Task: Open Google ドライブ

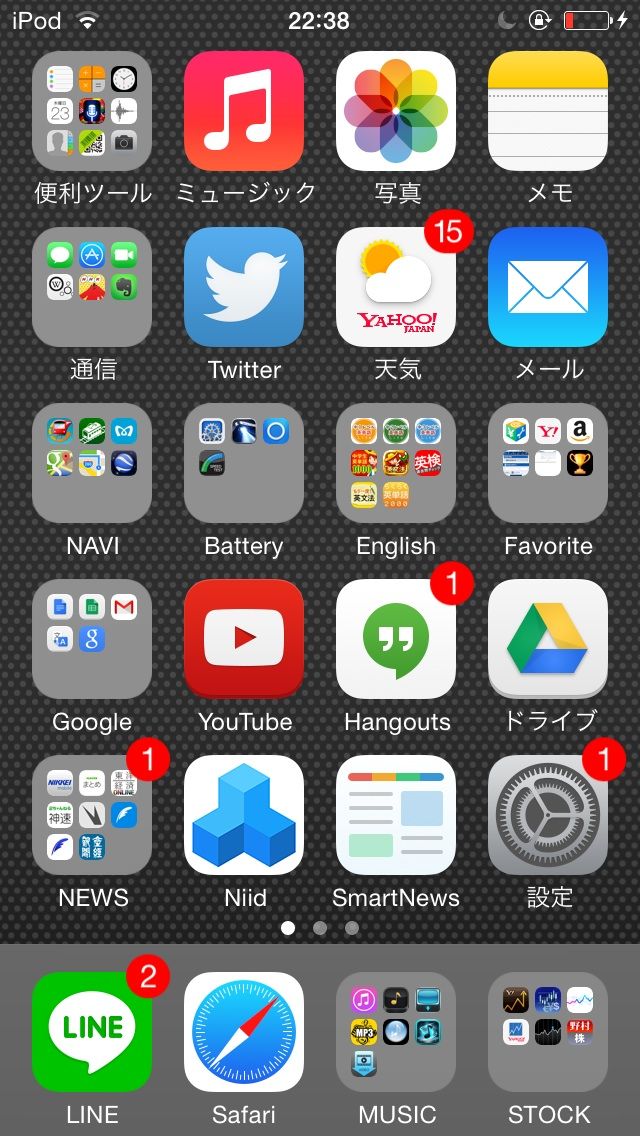Action: (x=548, y=639)
